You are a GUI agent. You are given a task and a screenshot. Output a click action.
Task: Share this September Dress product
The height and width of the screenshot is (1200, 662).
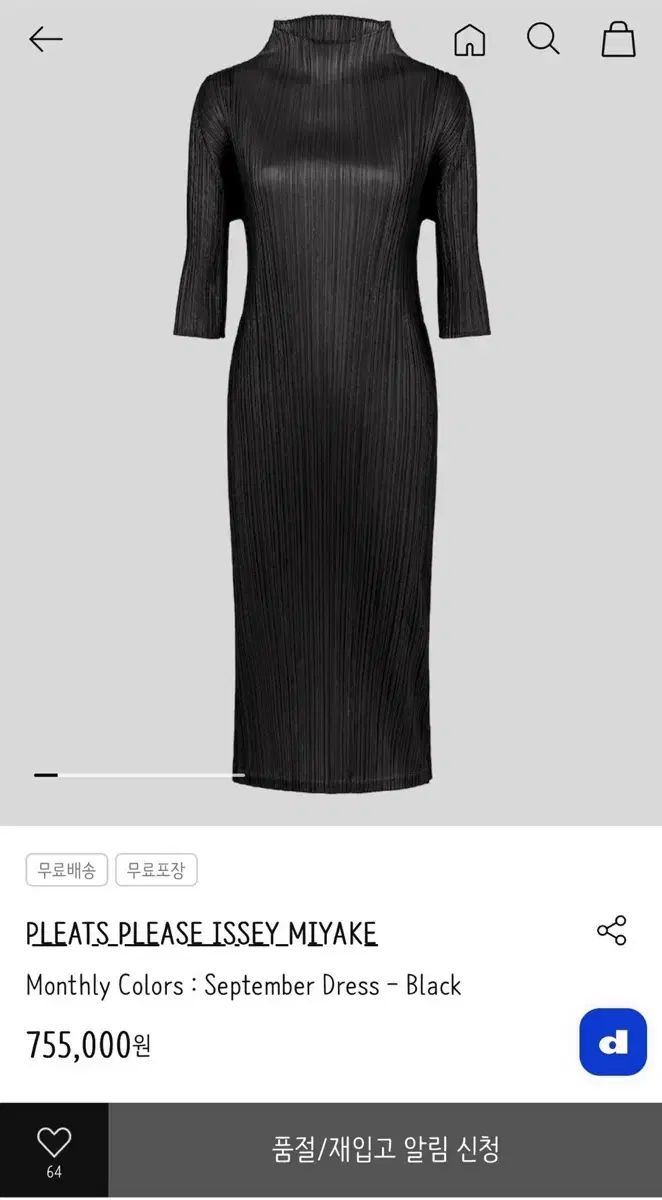tap(611, 930)
